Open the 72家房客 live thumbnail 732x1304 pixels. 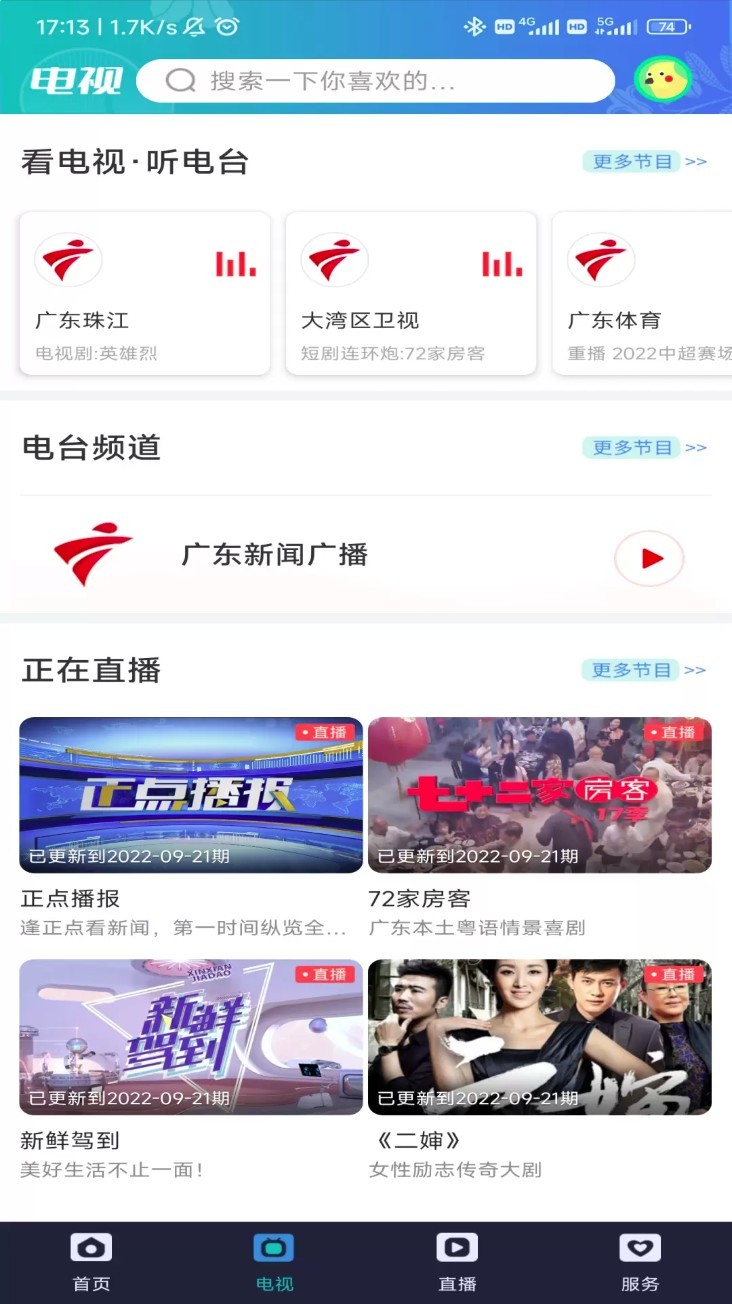[540, 793]
